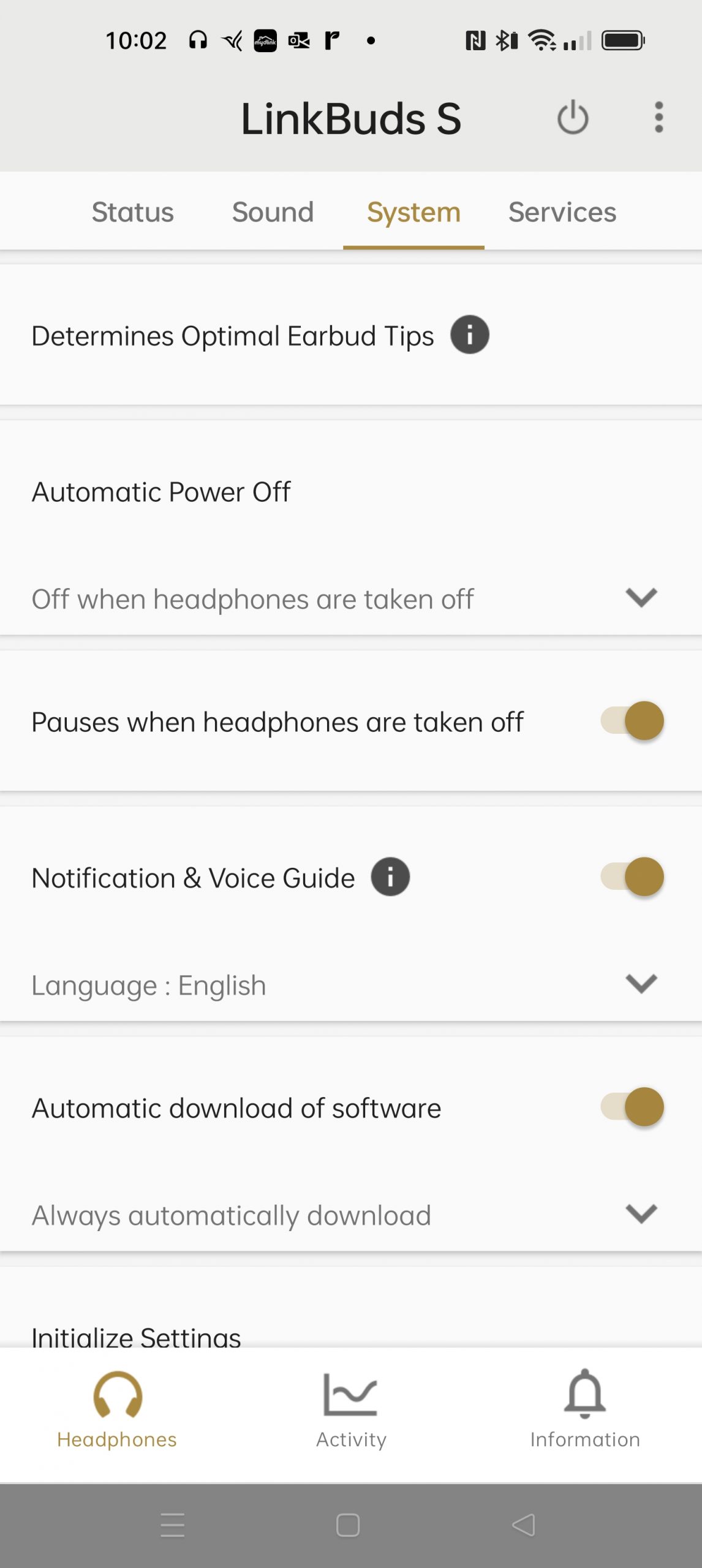Tap the info icon beside Determines Optimal Earbud Tips
This screenshot has width=702, height=1568.
469,335
